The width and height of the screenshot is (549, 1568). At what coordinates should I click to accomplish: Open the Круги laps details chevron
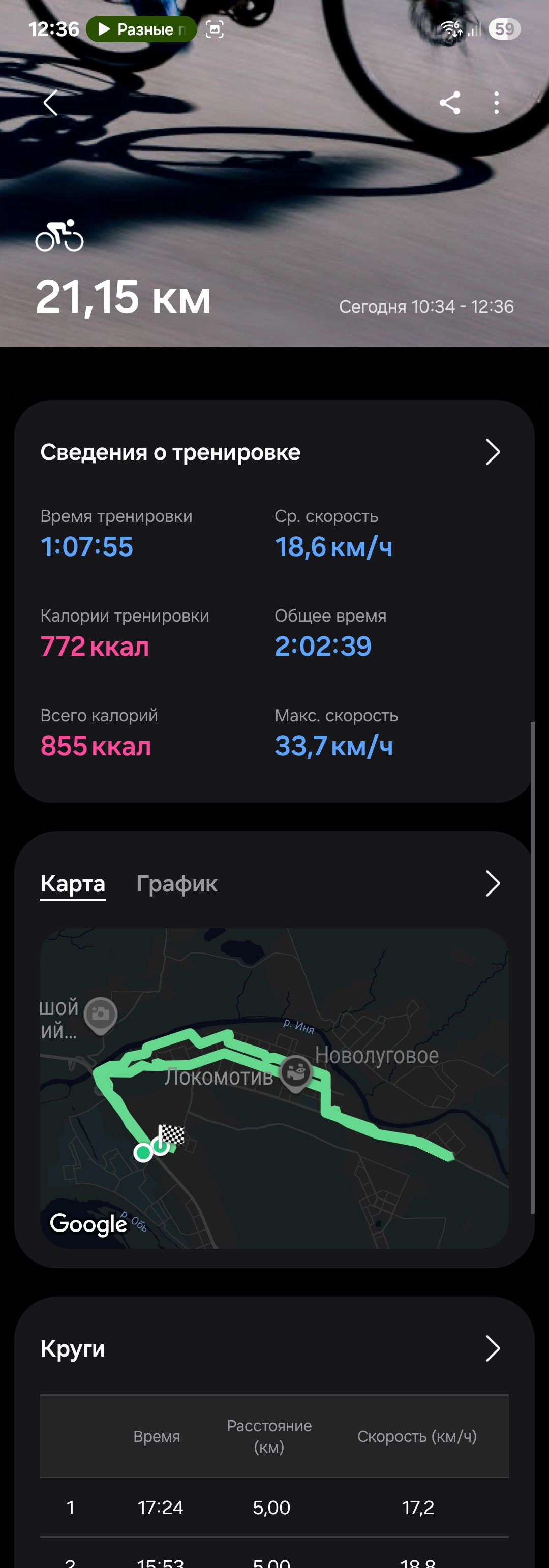(493, 1348)
